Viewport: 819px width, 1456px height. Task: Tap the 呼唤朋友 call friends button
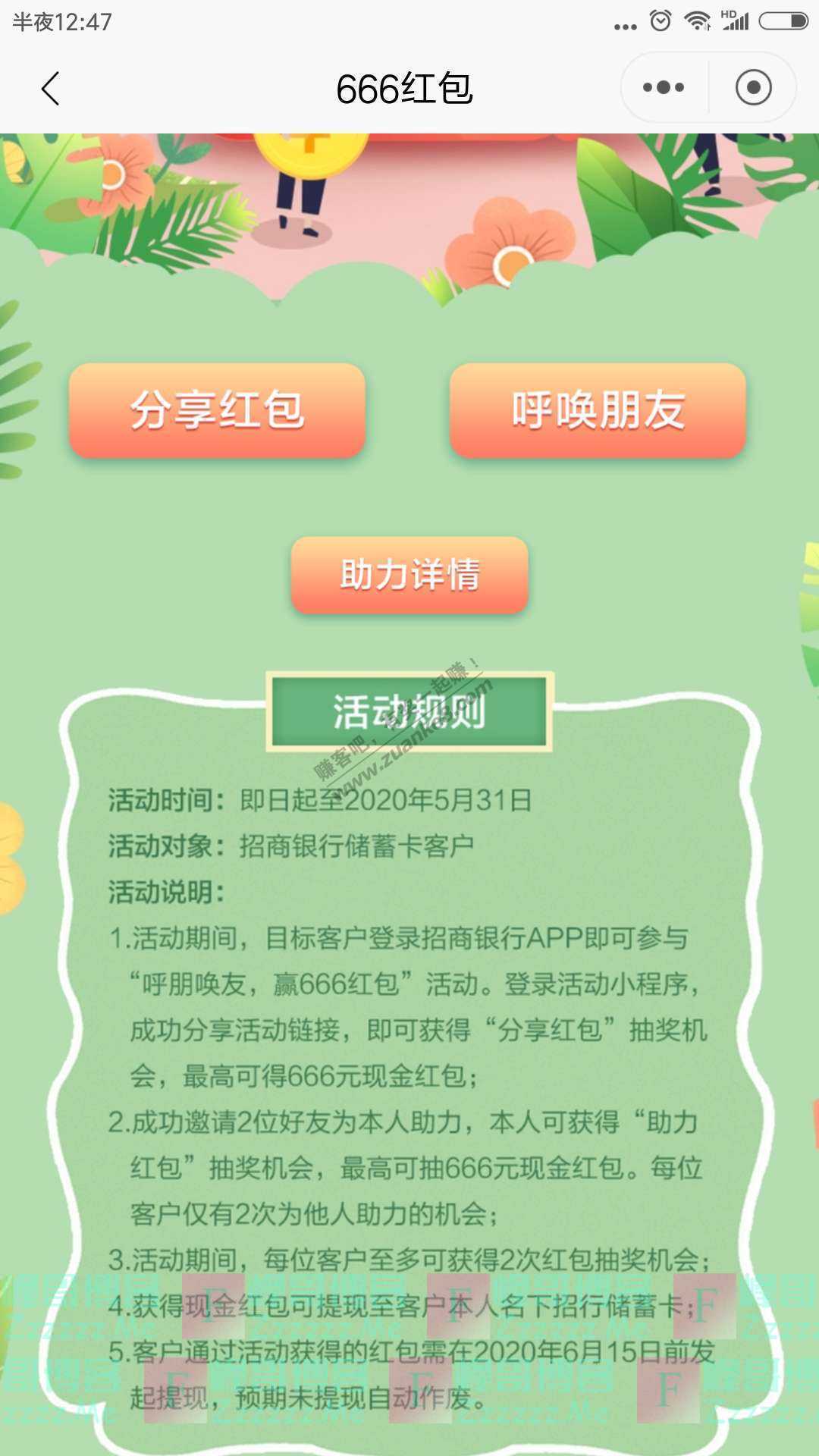pos(599,409)
